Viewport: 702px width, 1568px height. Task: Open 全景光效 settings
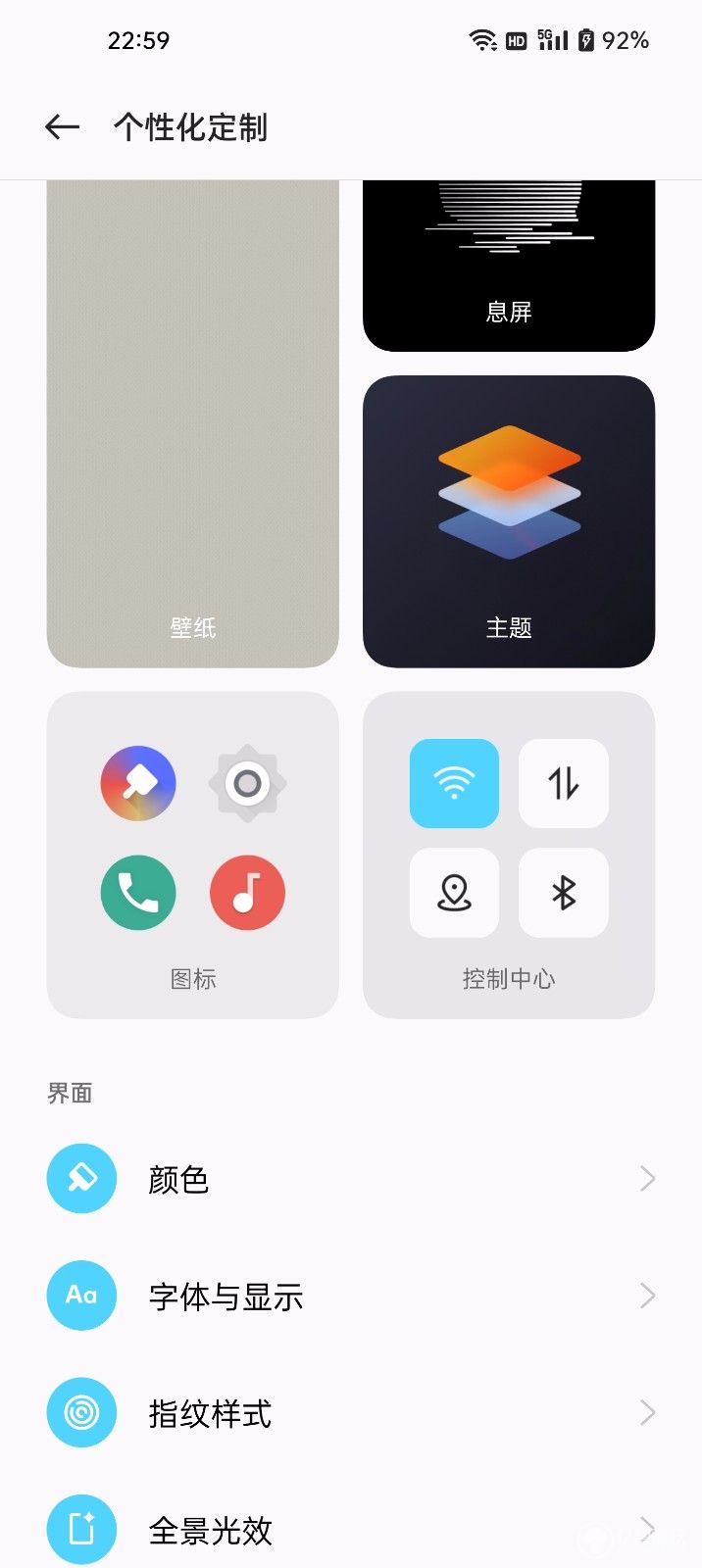click(351, 1529)
